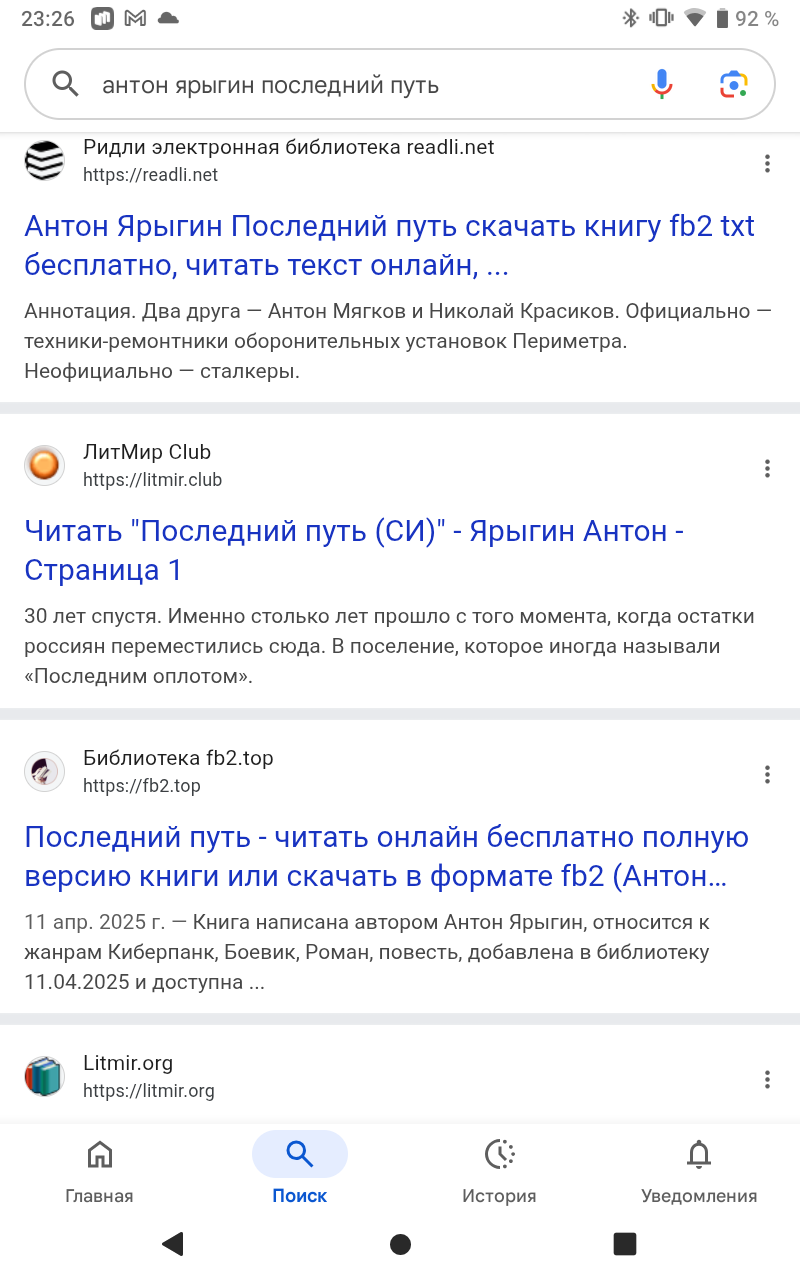Open overflow menu for Litmir.org result
Image resolution: width=800 pixels, height=1280 pixels.
(767, 1079)
